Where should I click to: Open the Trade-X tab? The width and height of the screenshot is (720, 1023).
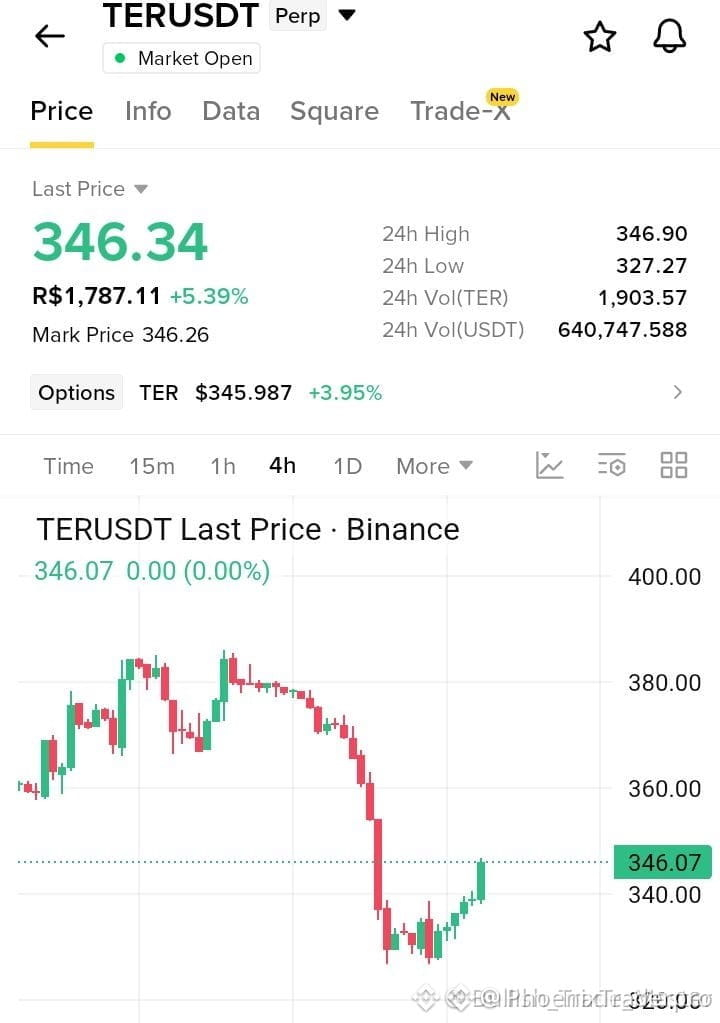(x=460, y=110)
